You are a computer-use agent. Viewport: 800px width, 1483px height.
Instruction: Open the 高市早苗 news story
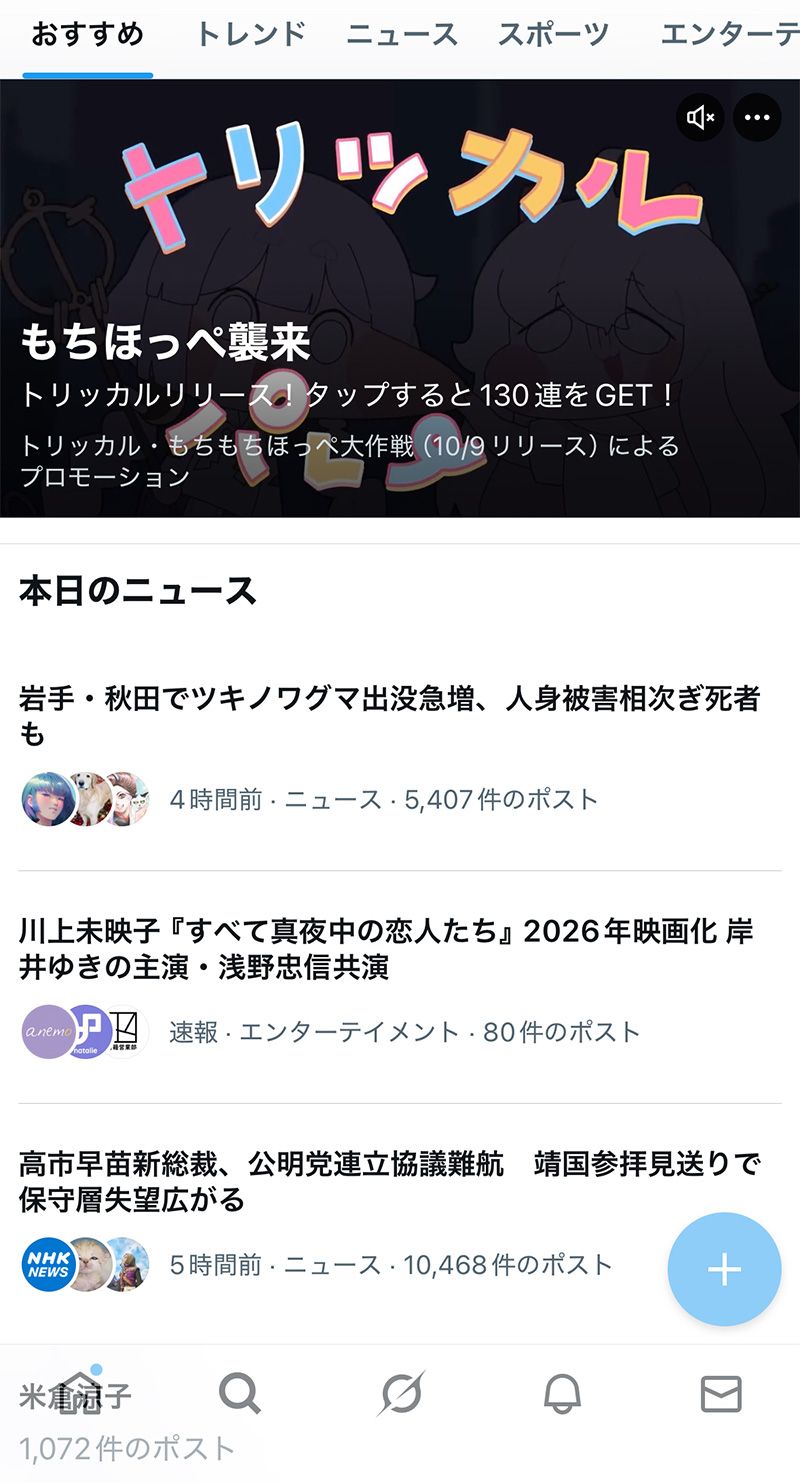click(390, 1175)
